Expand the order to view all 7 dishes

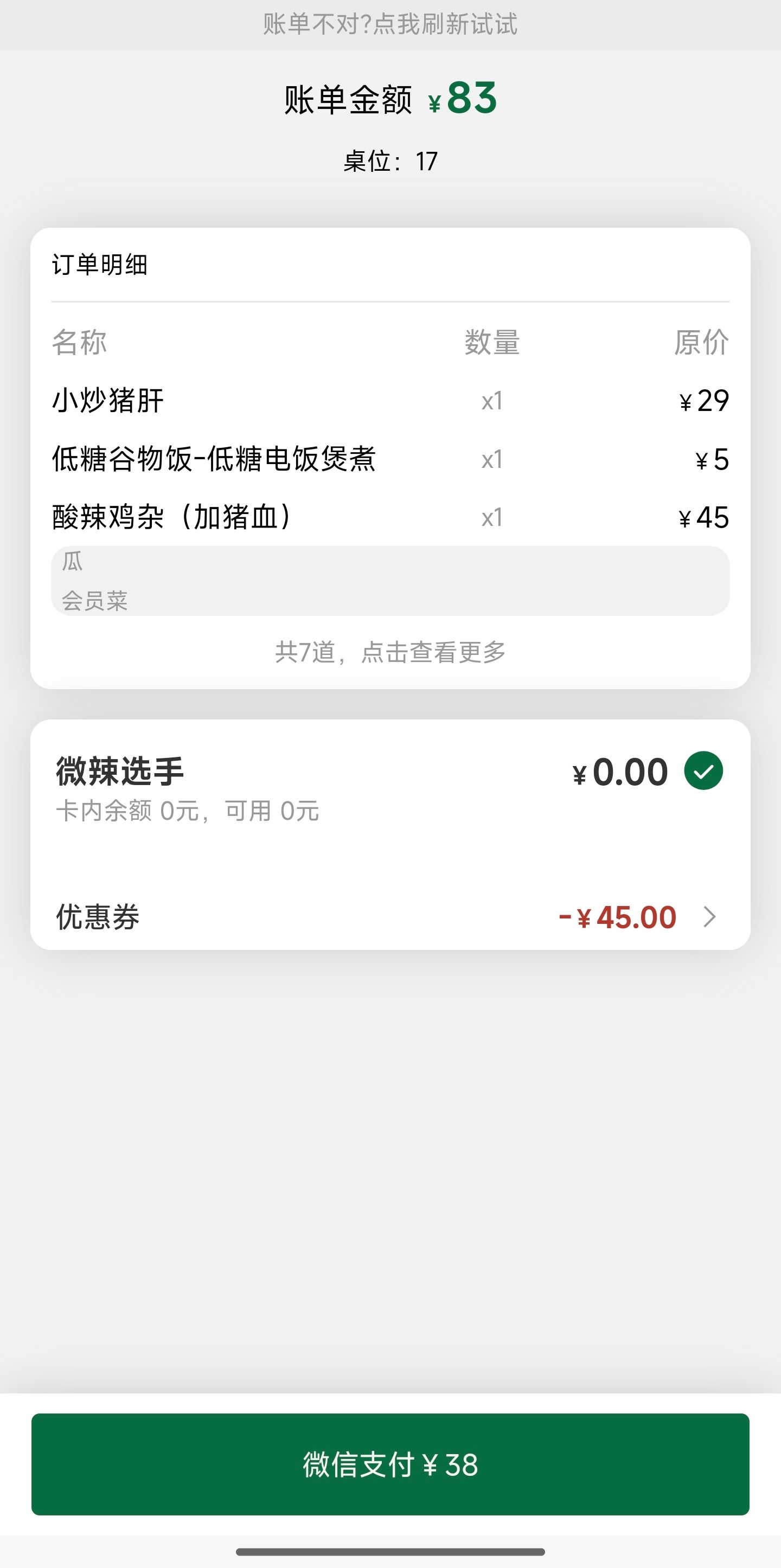click(x=390, y=652)
